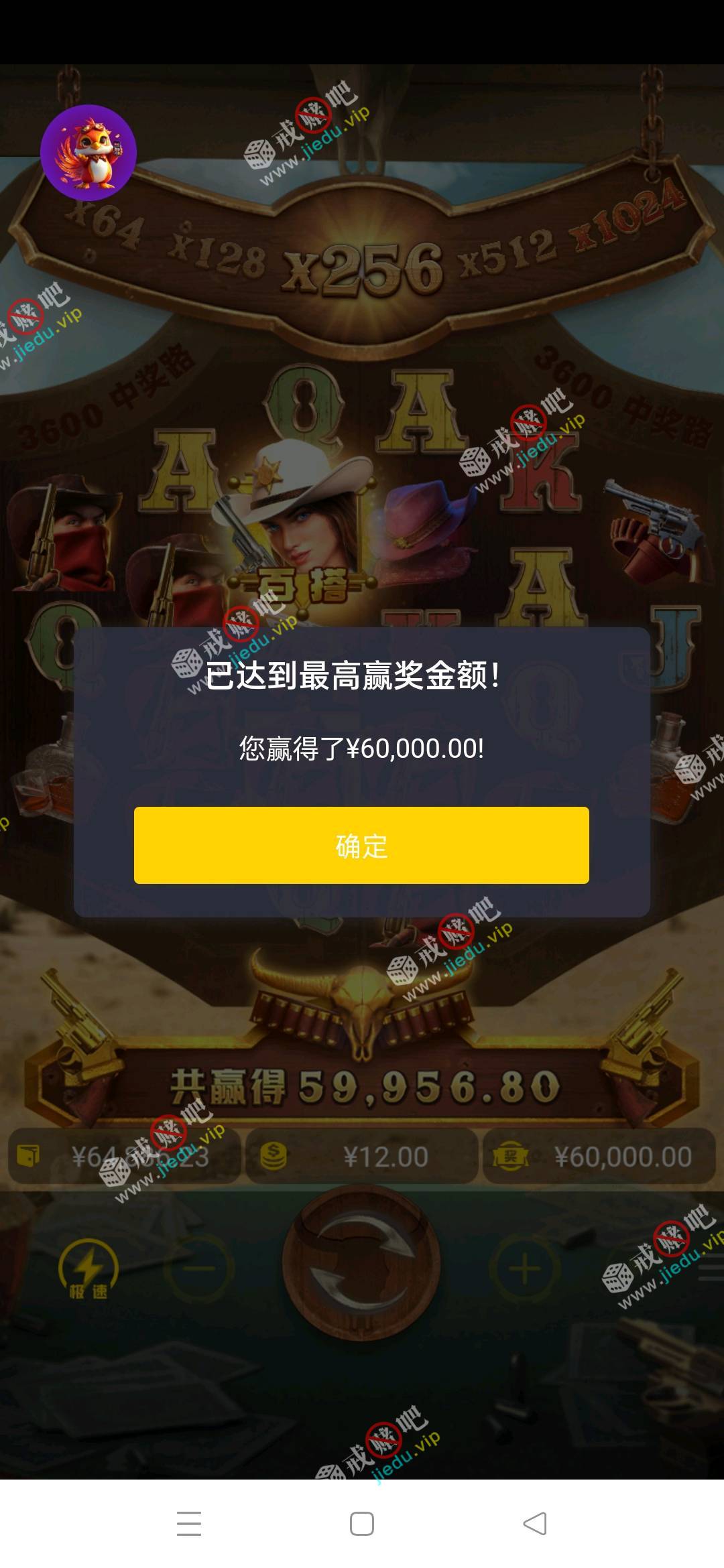
Task: Tap 确定 to confirm the win dialog
Action: tap(361, 845)
